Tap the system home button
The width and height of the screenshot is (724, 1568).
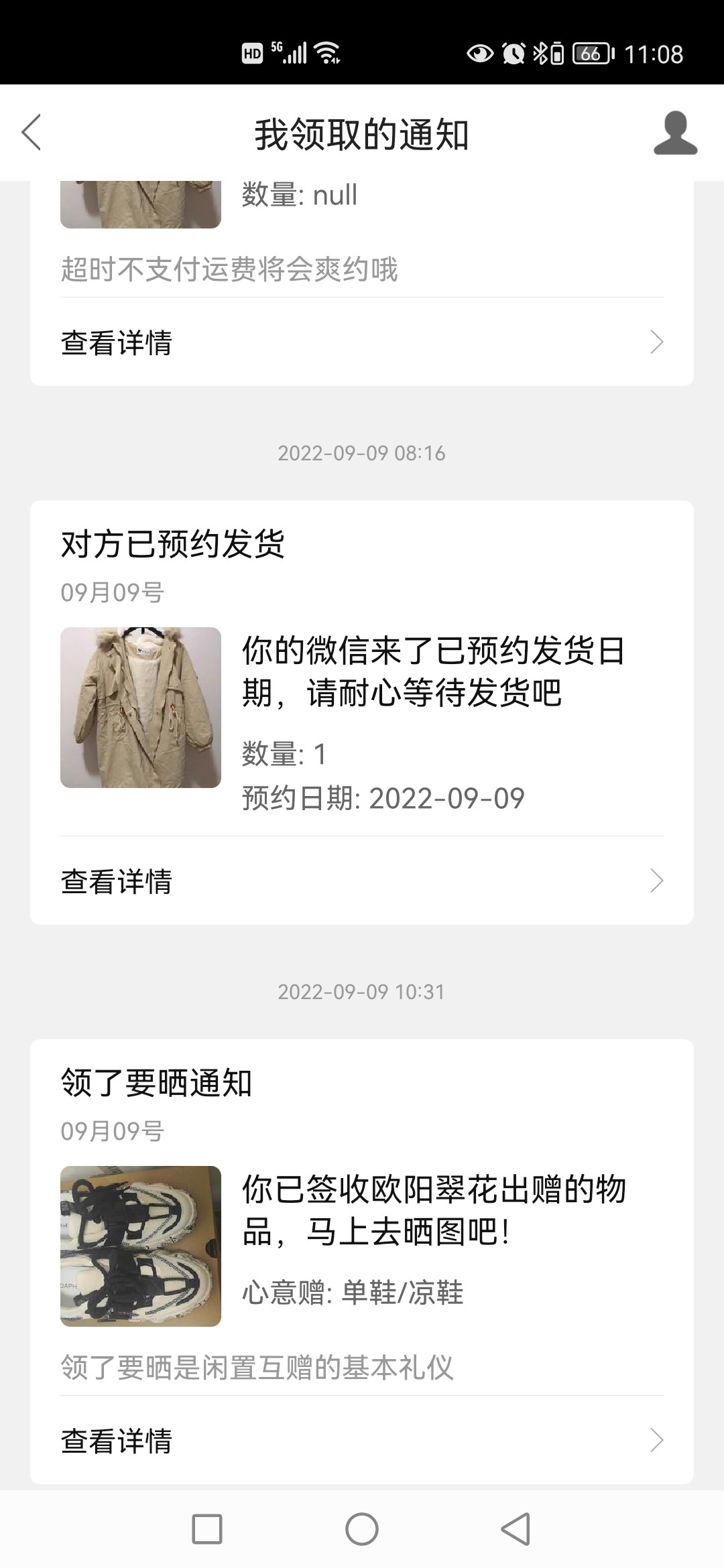pos(362,1530)
